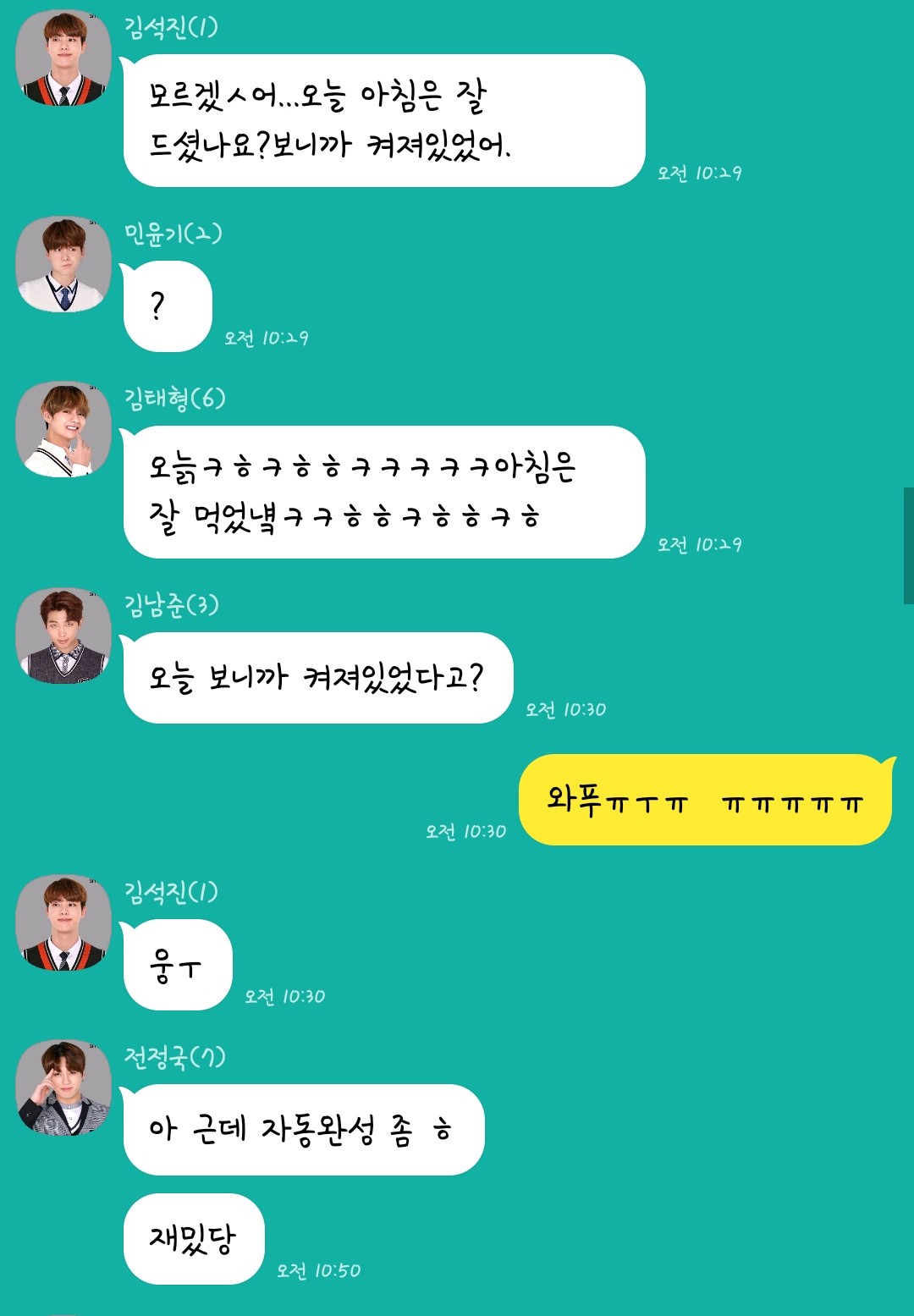
Task: Open 김태형's profile picture
Action: tap(63, 430)
